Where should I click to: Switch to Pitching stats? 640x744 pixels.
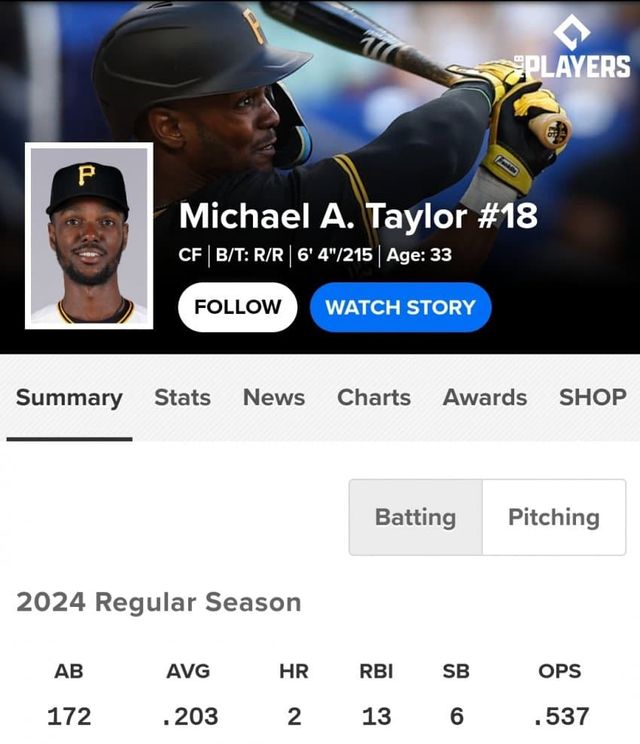tap(554, 517)
